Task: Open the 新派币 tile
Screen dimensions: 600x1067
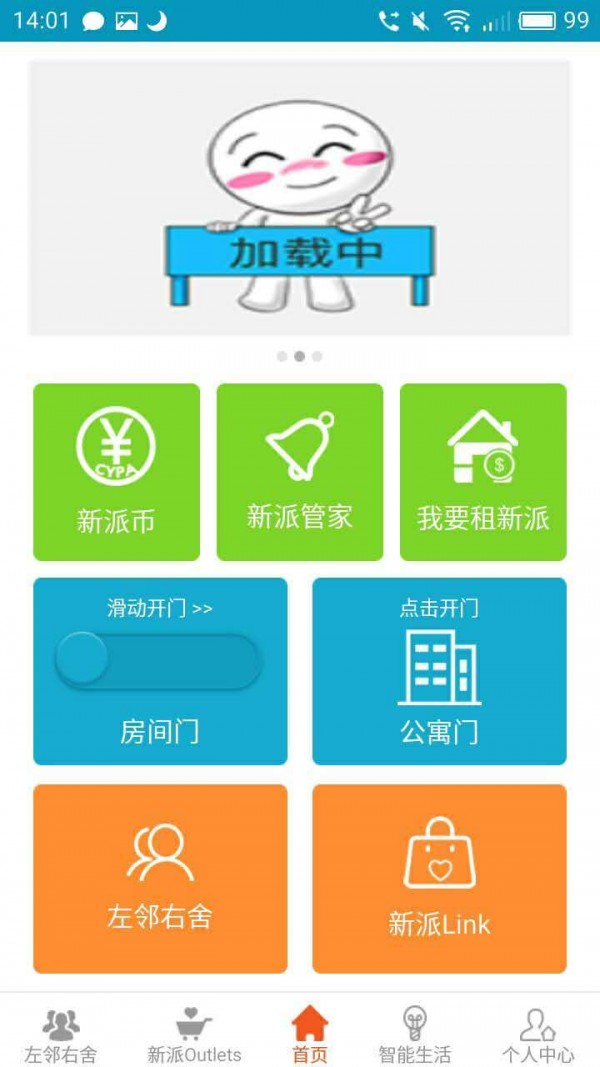Action: click(x=116, y=472)
